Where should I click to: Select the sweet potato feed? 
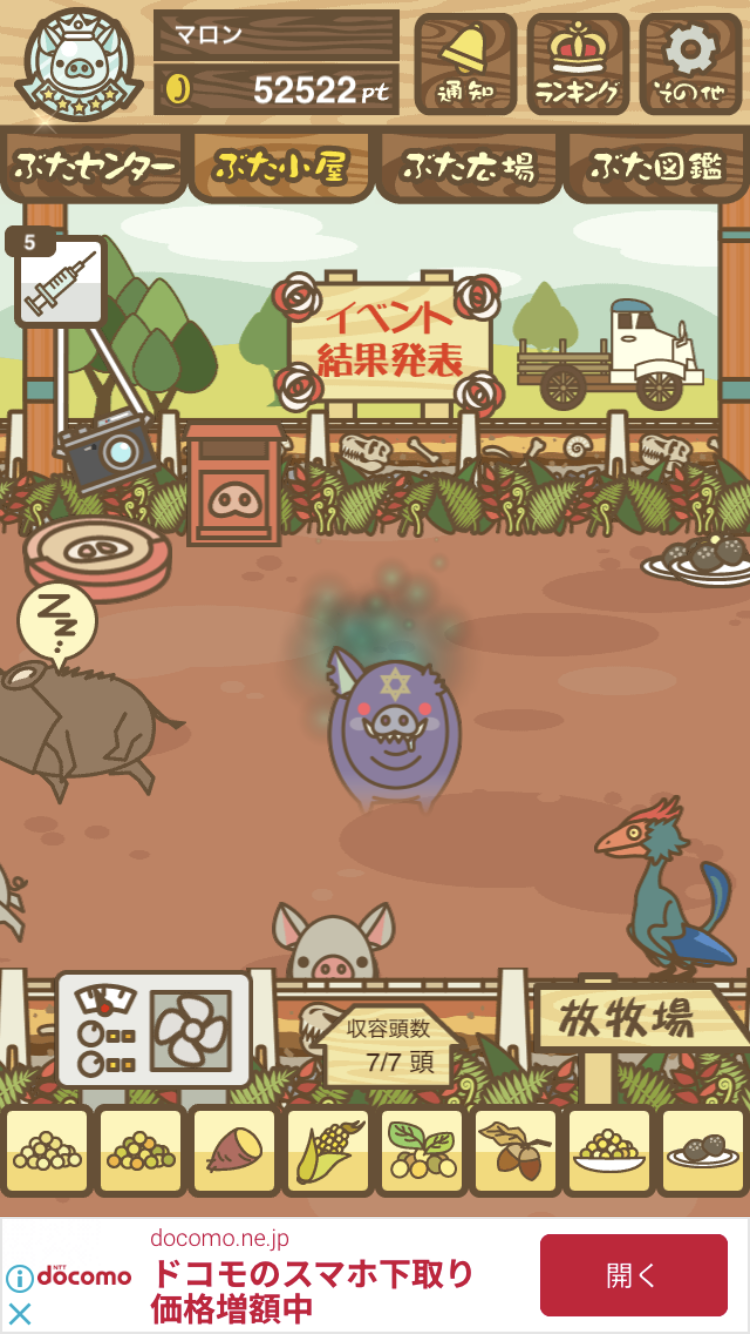coord(233,1150)
